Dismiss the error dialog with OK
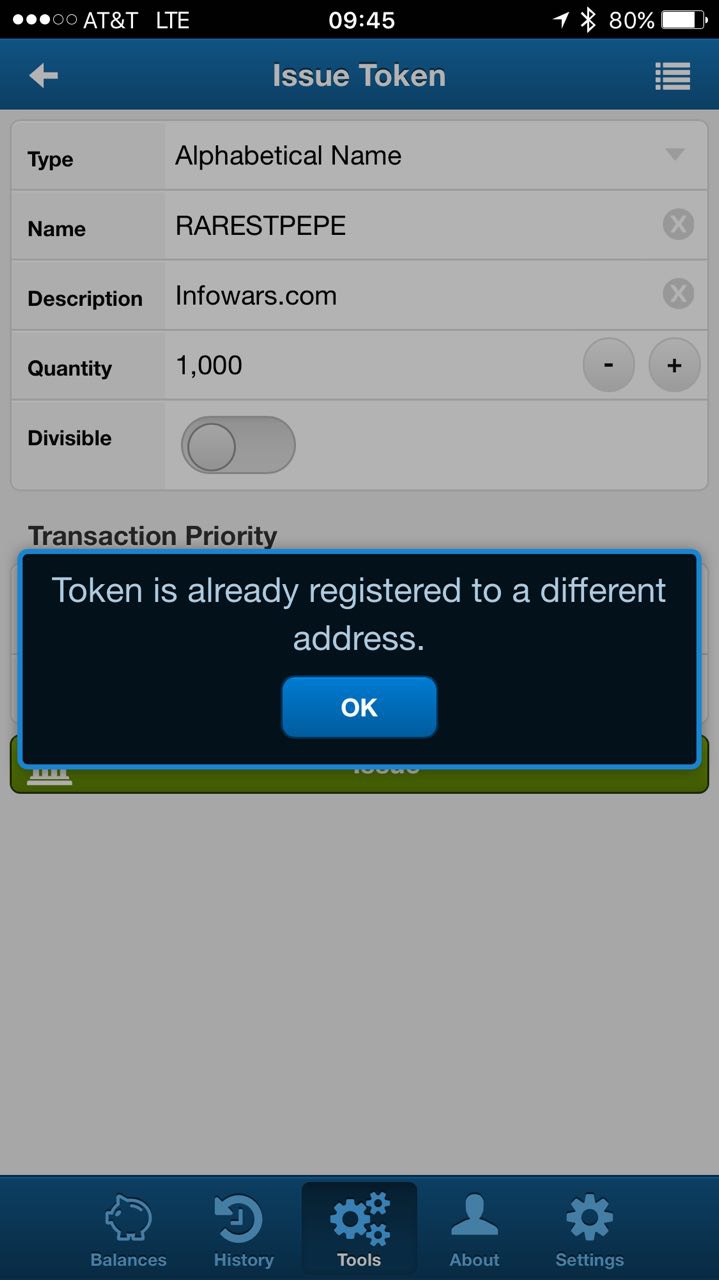 pos(359,707)
